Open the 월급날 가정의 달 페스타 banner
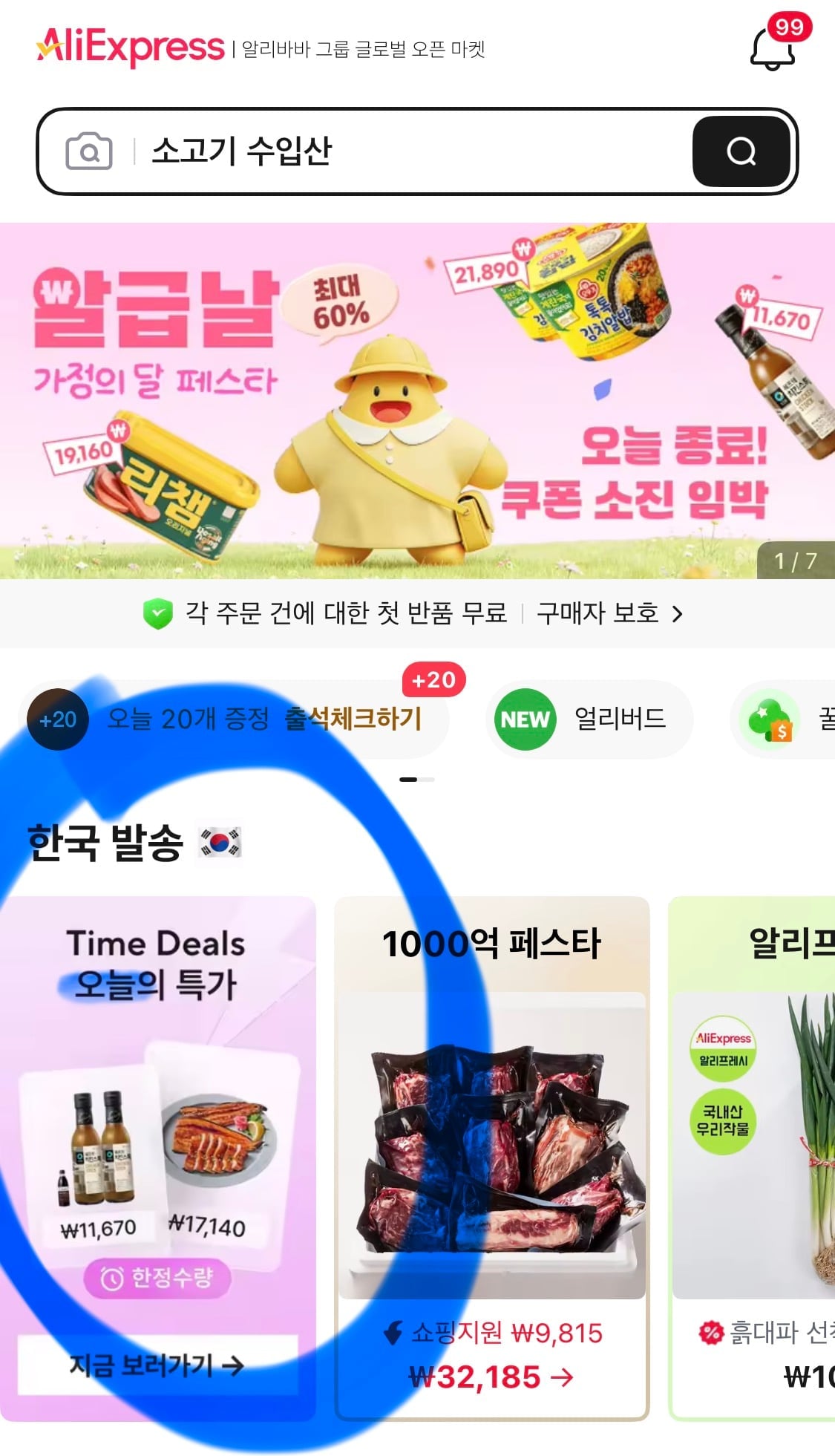The height and width of the screenshot is (1456, 835). (417, 401)
